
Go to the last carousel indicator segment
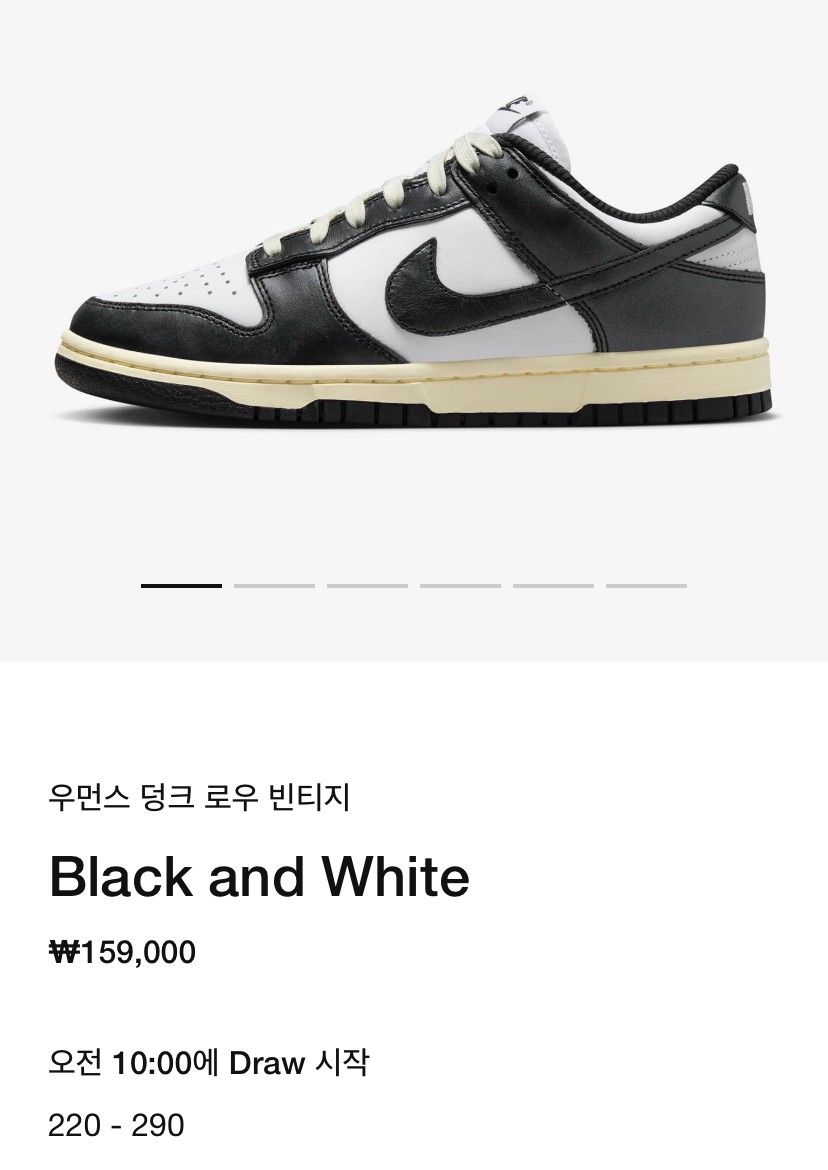646,585
